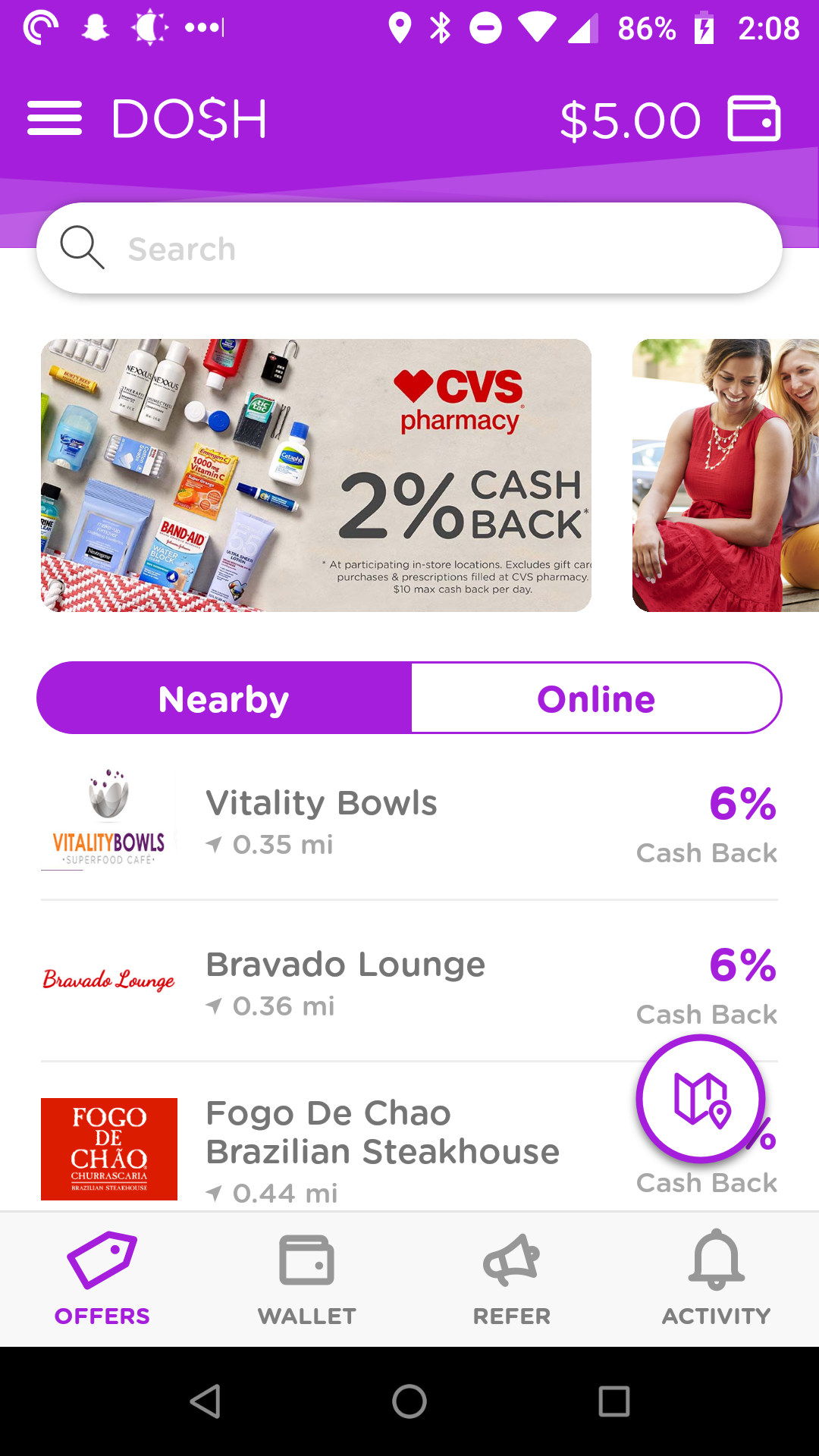Viewport: 819px width, 1456px height.
Task: Switch to the Activity tab
Action: click(717, 1279)
